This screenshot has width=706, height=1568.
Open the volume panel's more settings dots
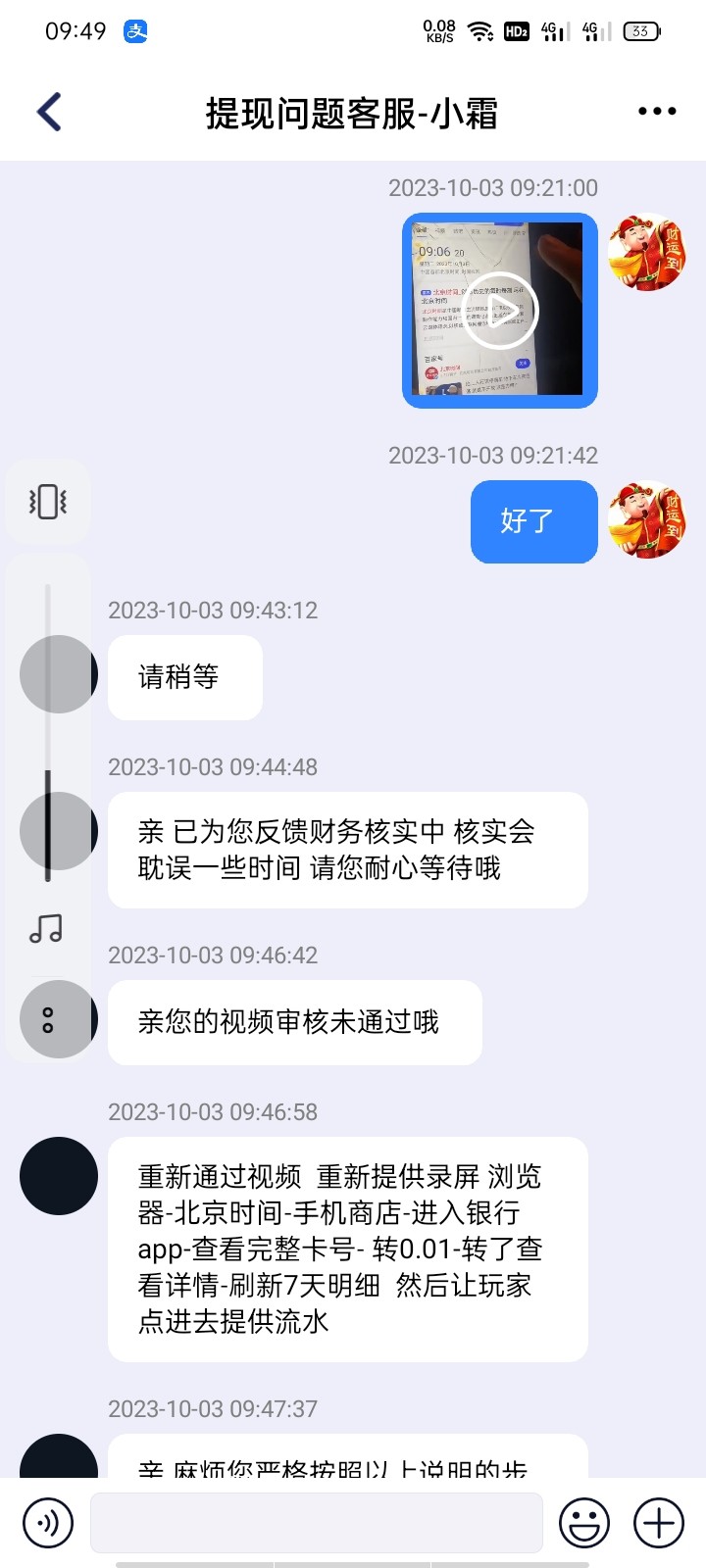pos(48,1020)
